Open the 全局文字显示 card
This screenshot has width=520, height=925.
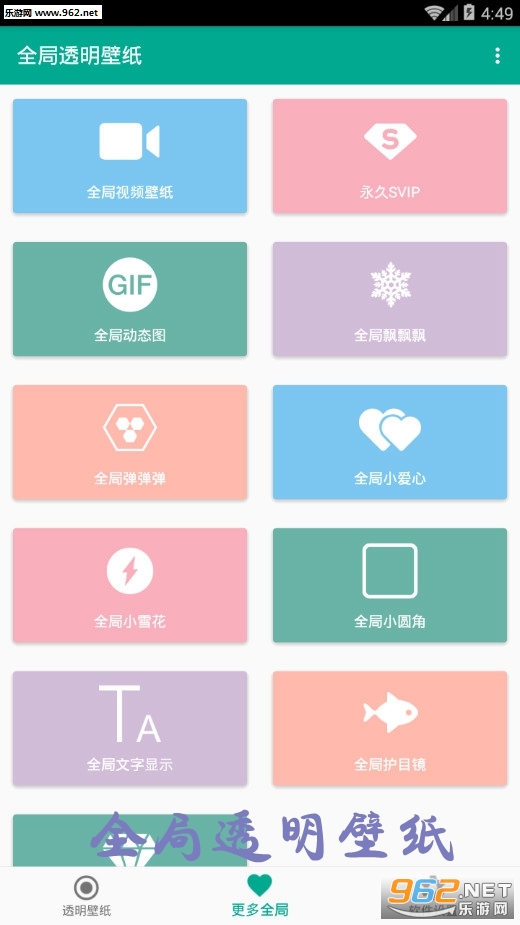[x=130, y=728]
